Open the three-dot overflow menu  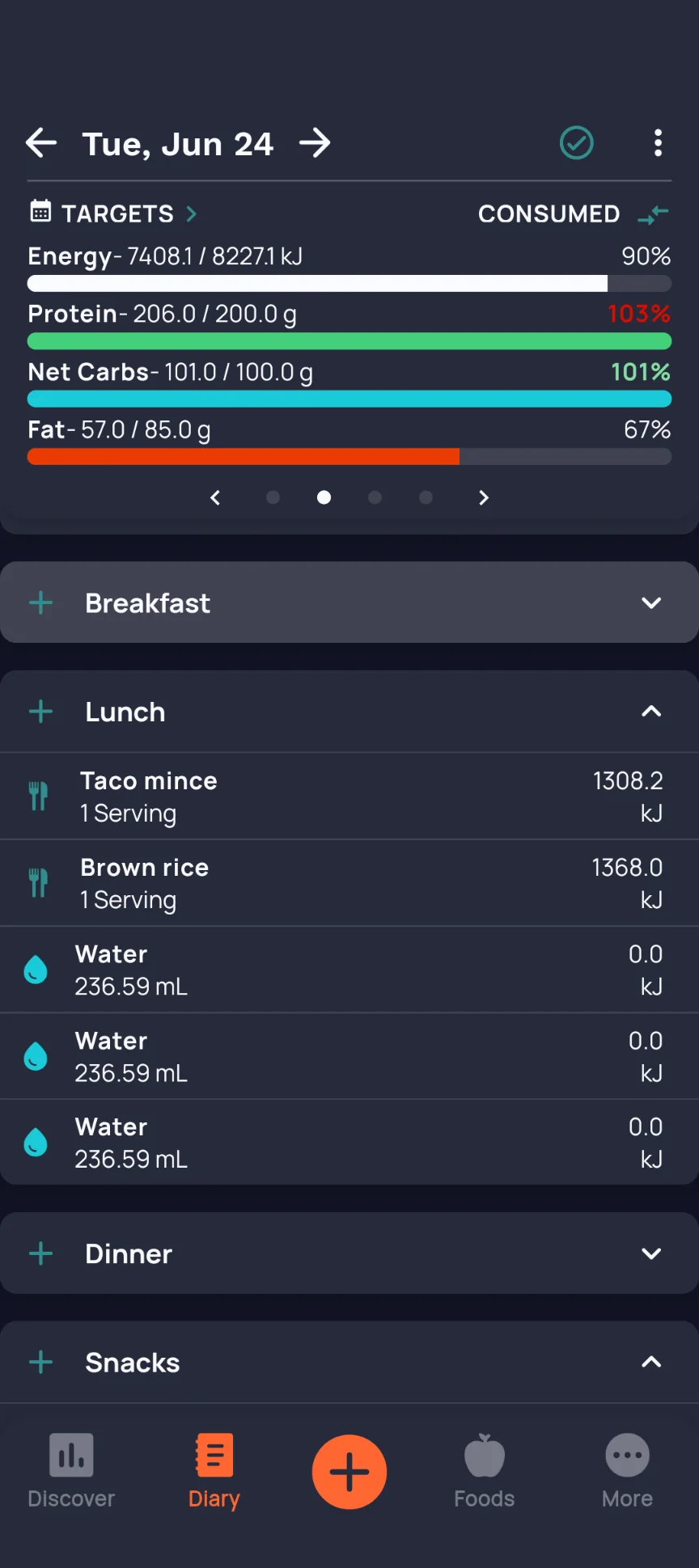point(658,143)
